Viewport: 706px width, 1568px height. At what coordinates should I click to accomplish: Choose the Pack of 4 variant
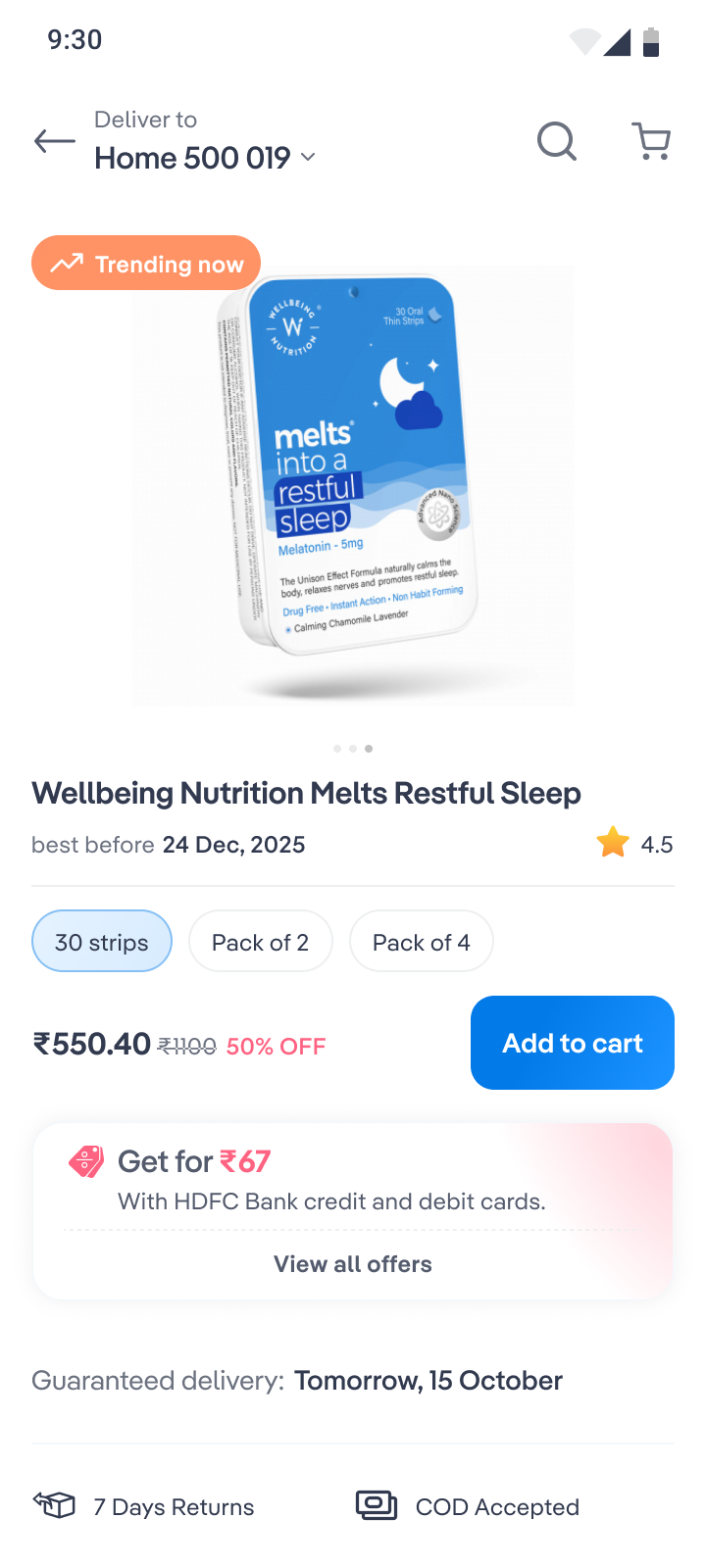tap(422, 942)
